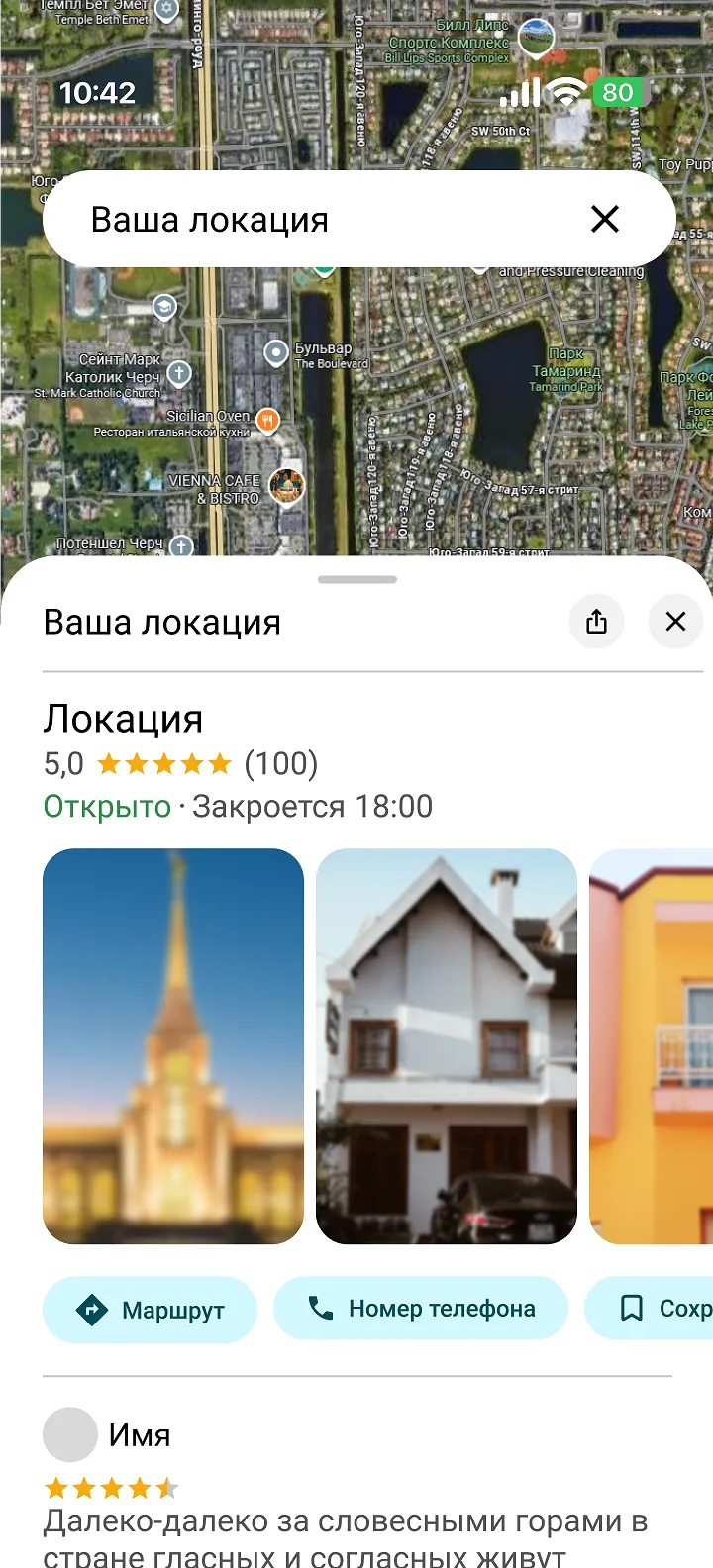This screenshot has height=1568, width=713.
Task: Tap the Sicilian Oven restaurant marker
Action: coord(267,421)
